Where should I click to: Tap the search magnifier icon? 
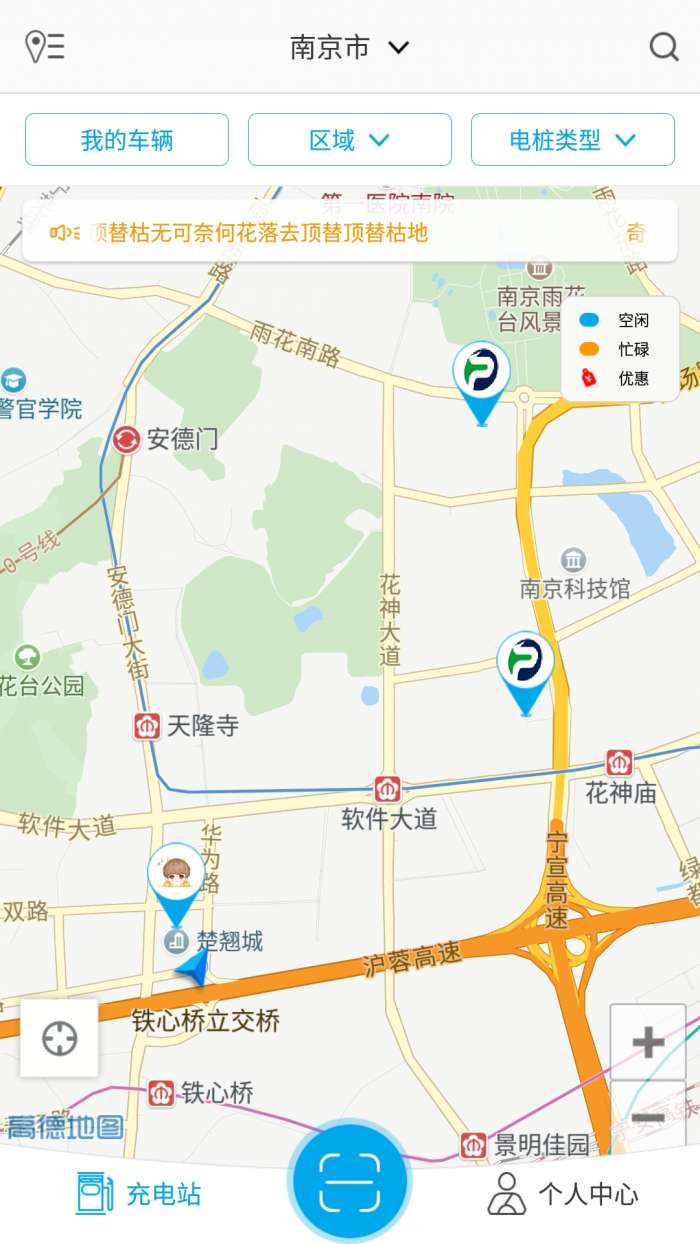point(663,47)
